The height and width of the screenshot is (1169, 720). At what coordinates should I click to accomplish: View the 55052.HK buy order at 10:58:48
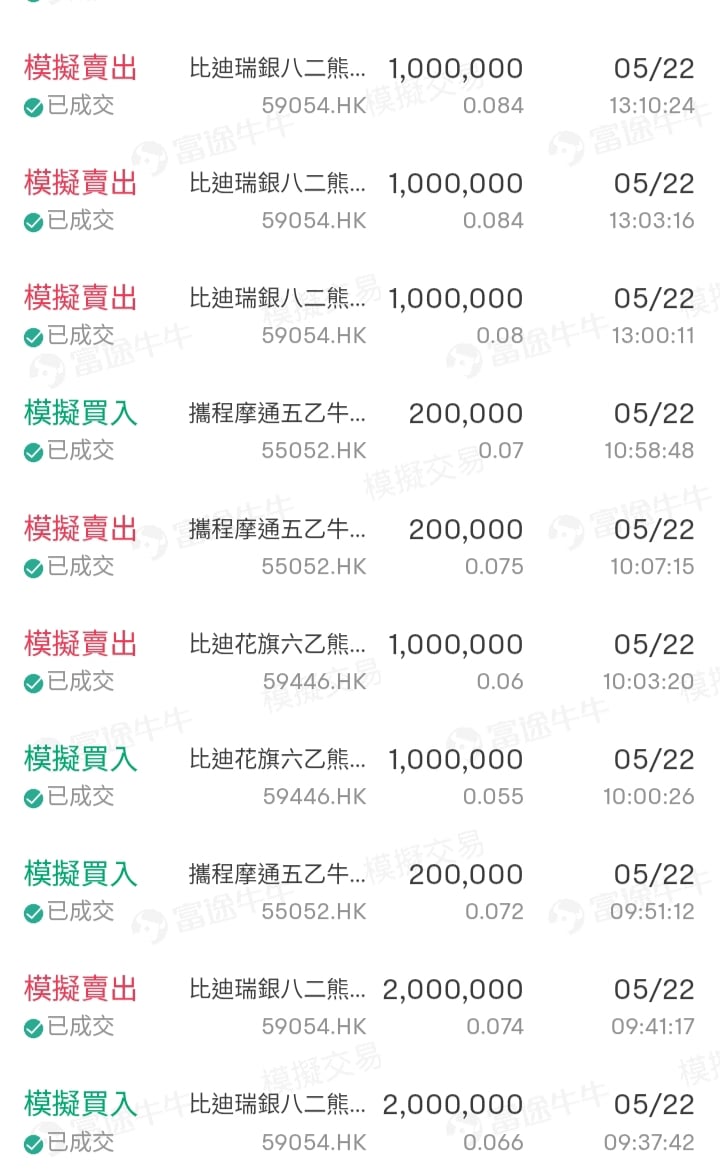click(360, 431)
